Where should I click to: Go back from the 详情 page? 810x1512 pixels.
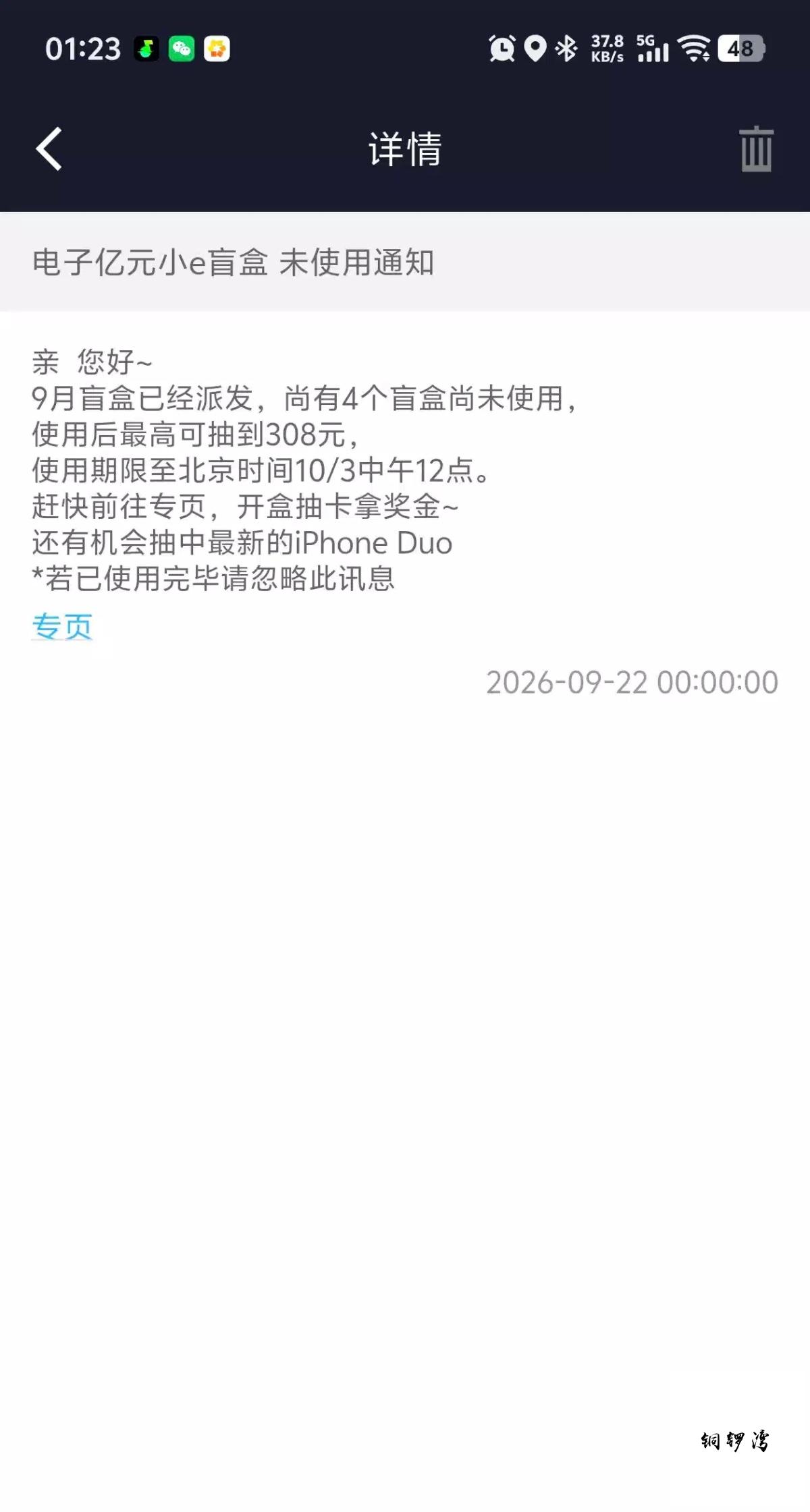click(x=49, y=148)
